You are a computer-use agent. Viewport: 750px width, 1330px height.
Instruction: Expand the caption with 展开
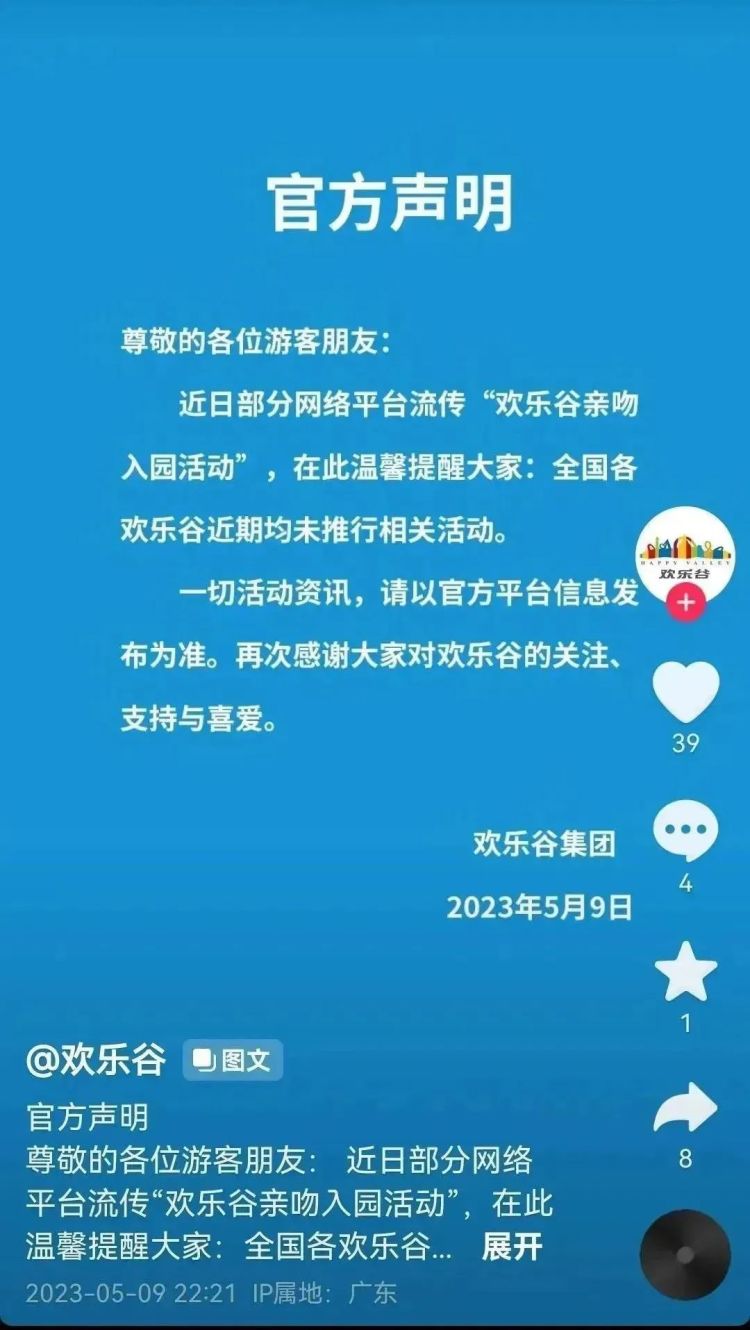tap(512, 1247)
